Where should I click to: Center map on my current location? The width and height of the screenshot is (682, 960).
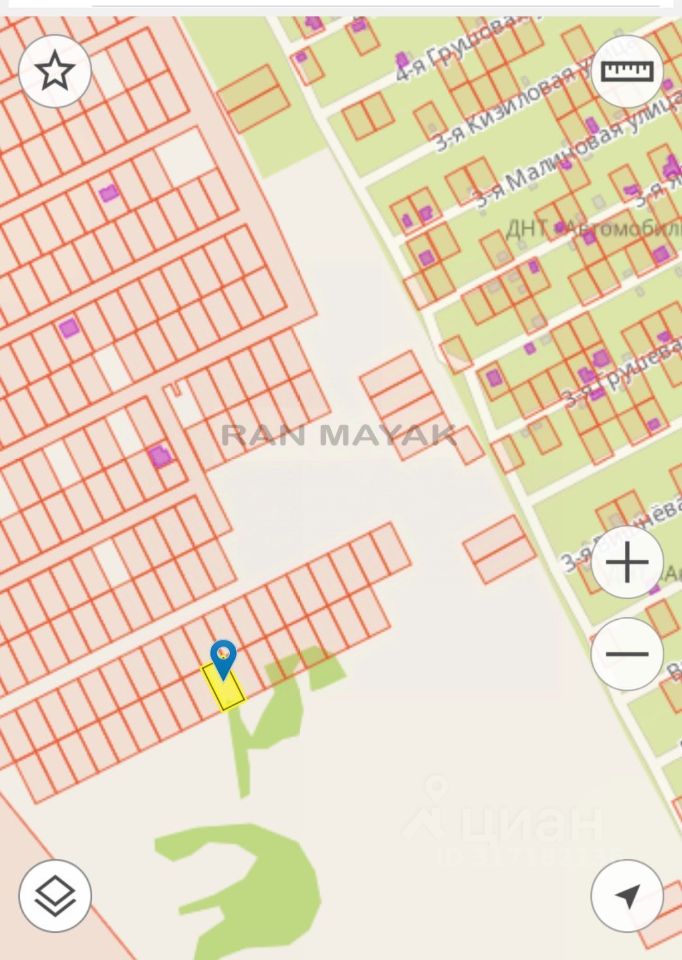[x=627, y=895]
